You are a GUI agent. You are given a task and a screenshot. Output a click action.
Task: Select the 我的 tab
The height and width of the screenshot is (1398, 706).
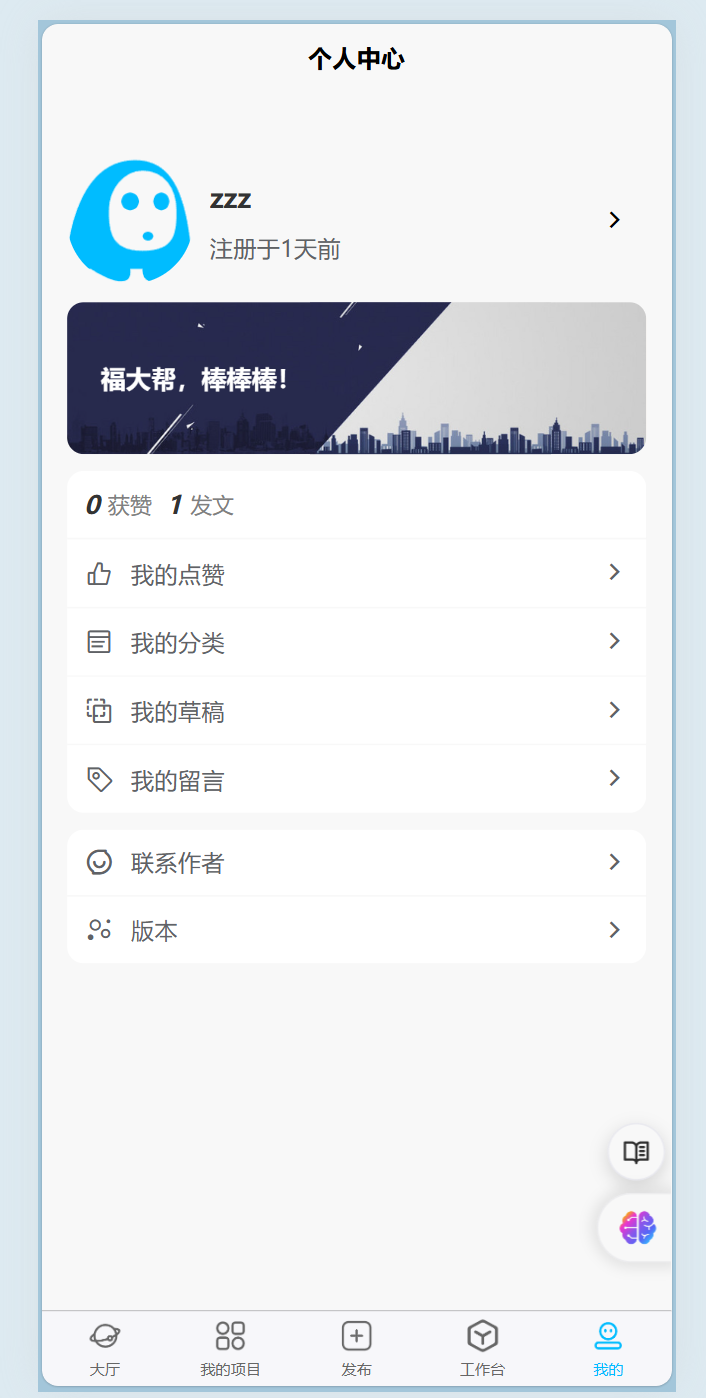(608, 1347)
